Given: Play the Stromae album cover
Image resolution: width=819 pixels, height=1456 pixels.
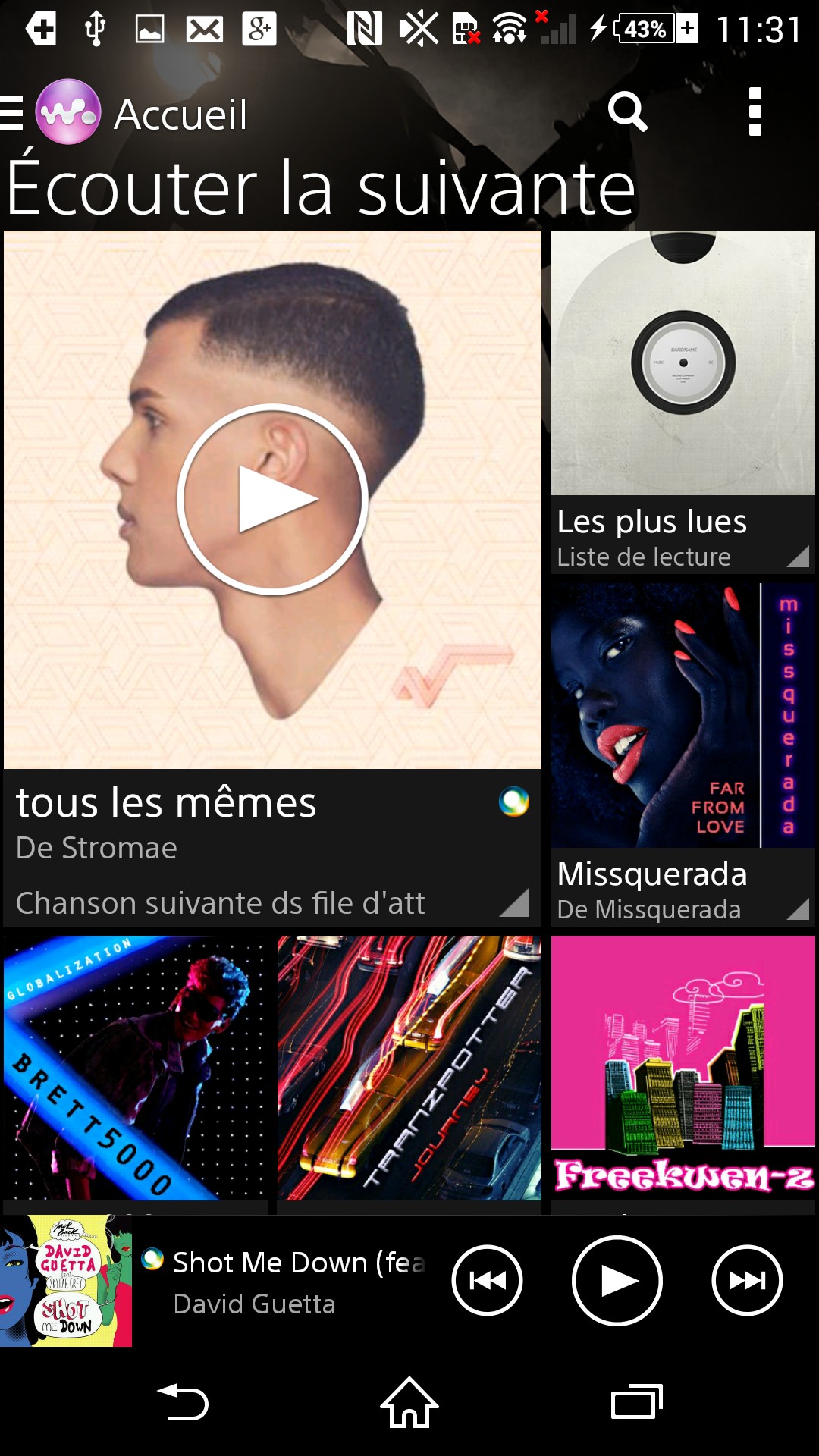Looking at the screenshot, I should tap(272, 500).
